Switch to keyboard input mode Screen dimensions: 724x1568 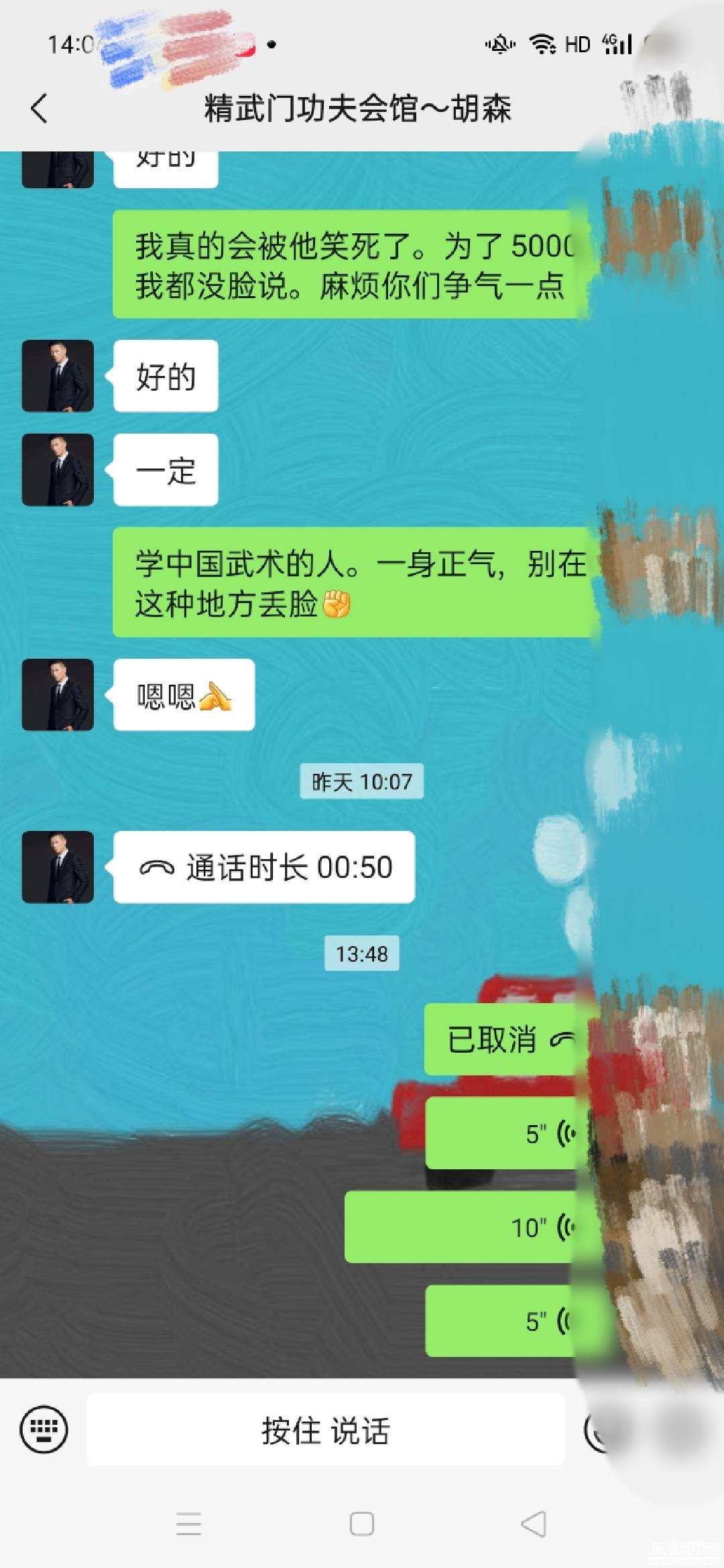pos(44,1429)
